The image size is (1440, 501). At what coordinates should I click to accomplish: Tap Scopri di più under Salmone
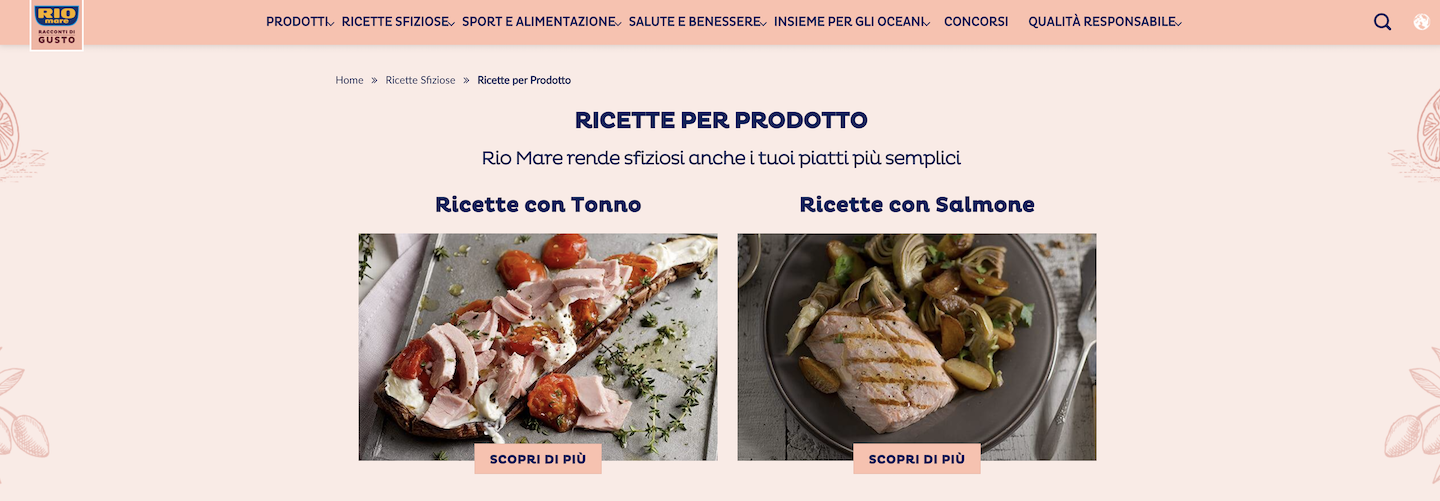click(x=917, y=459)
